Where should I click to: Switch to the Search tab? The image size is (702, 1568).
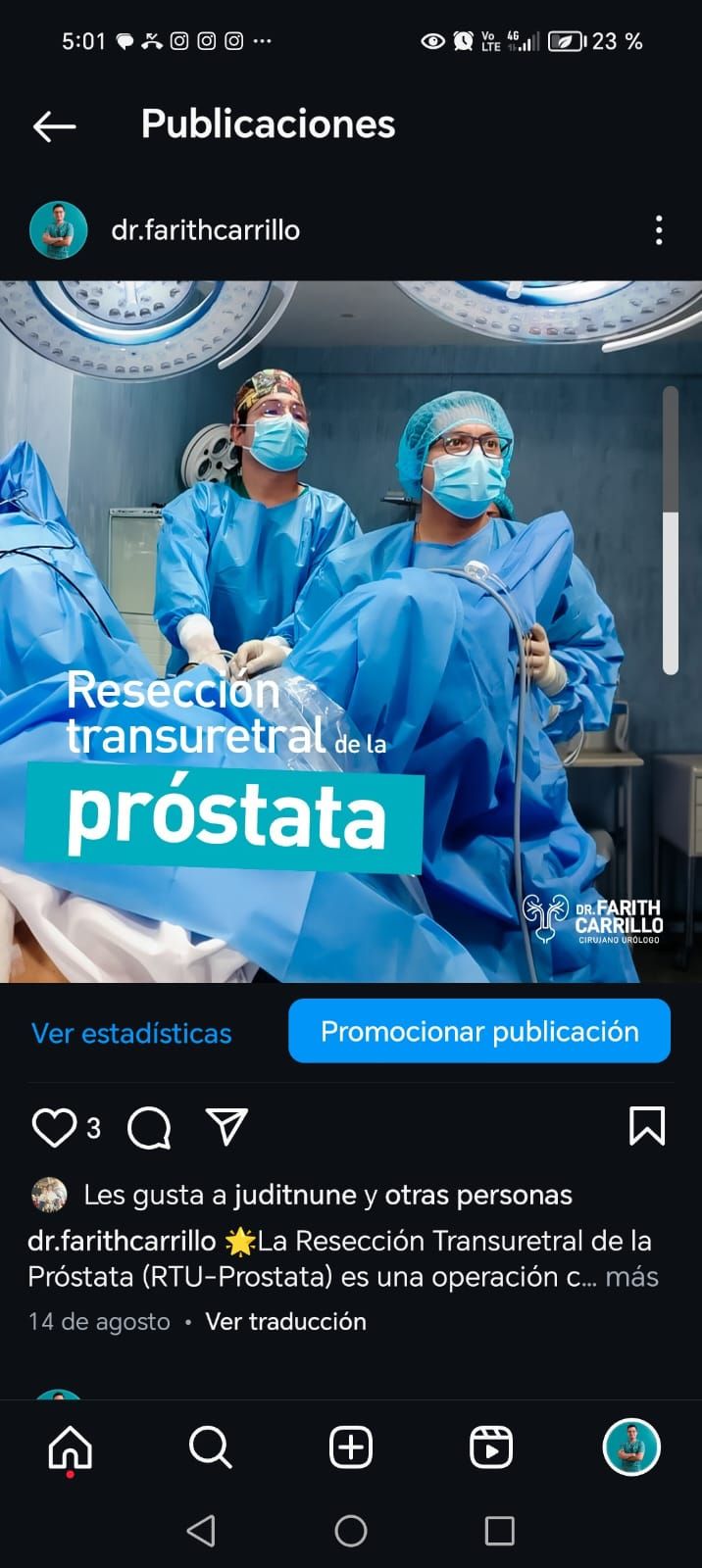[x=210, y=1447]
